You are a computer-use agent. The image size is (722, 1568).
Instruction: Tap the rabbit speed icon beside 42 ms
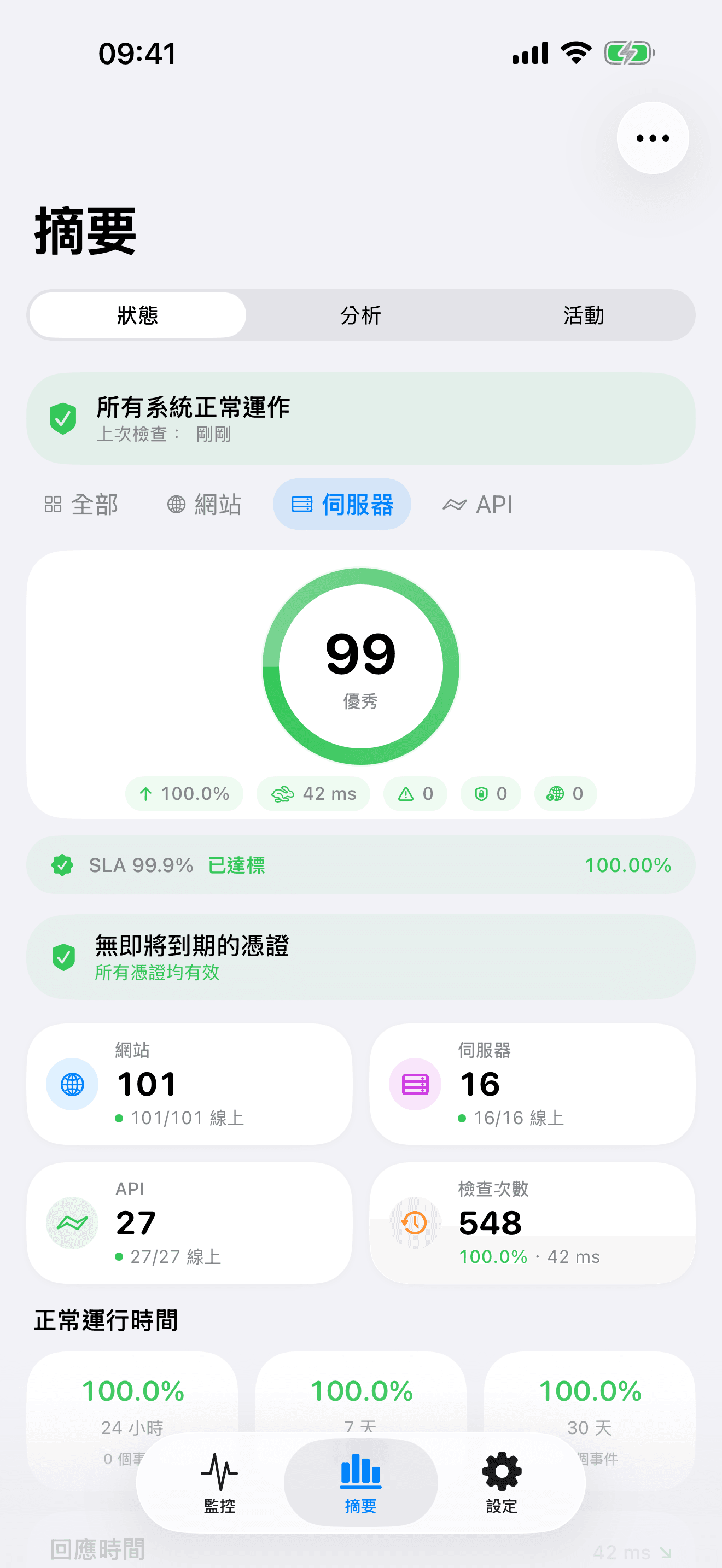[284, 794]
